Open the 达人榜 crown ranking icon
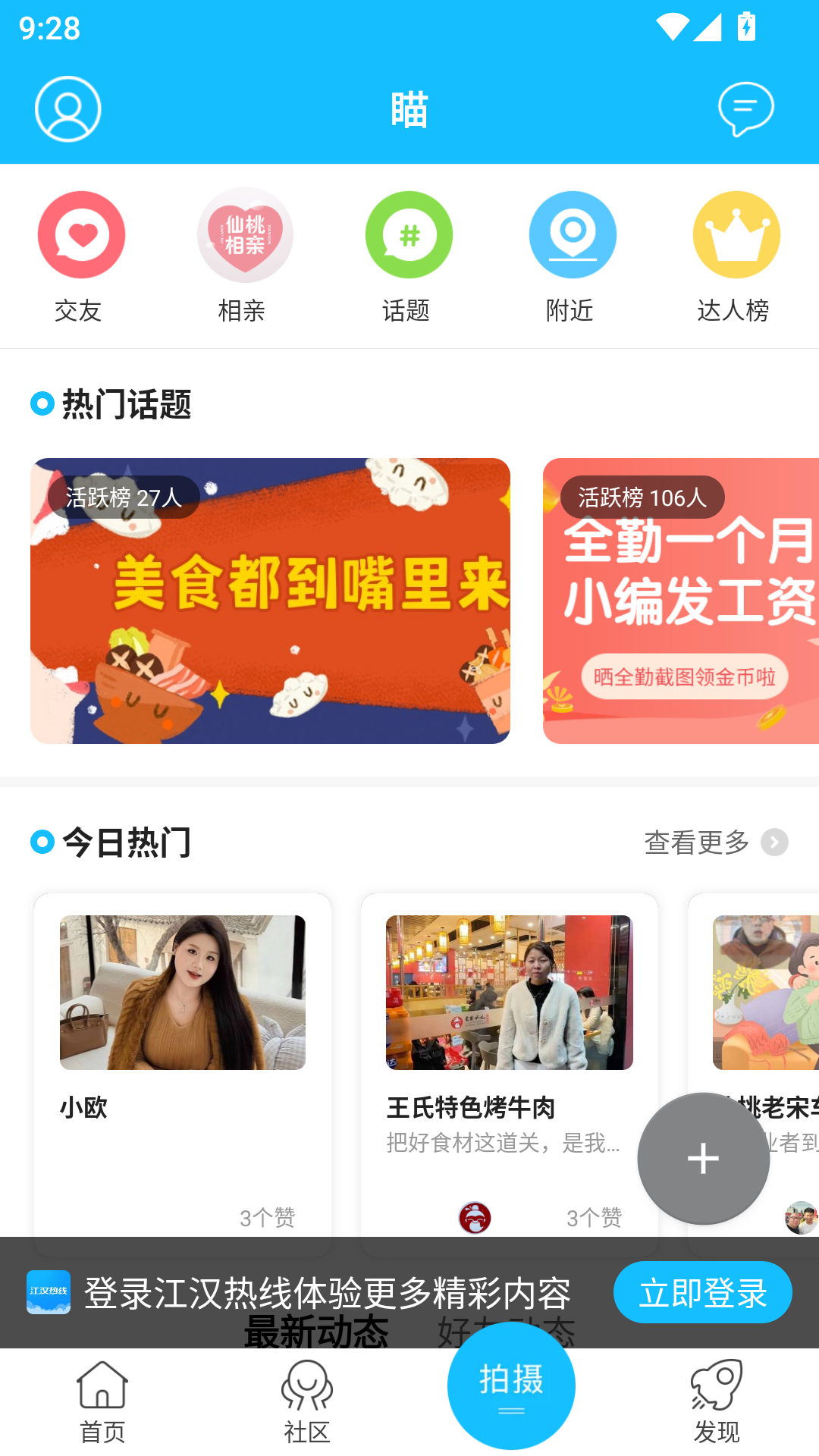The height and width of the screenshot is (1456, 819). (x=736, y=234)
